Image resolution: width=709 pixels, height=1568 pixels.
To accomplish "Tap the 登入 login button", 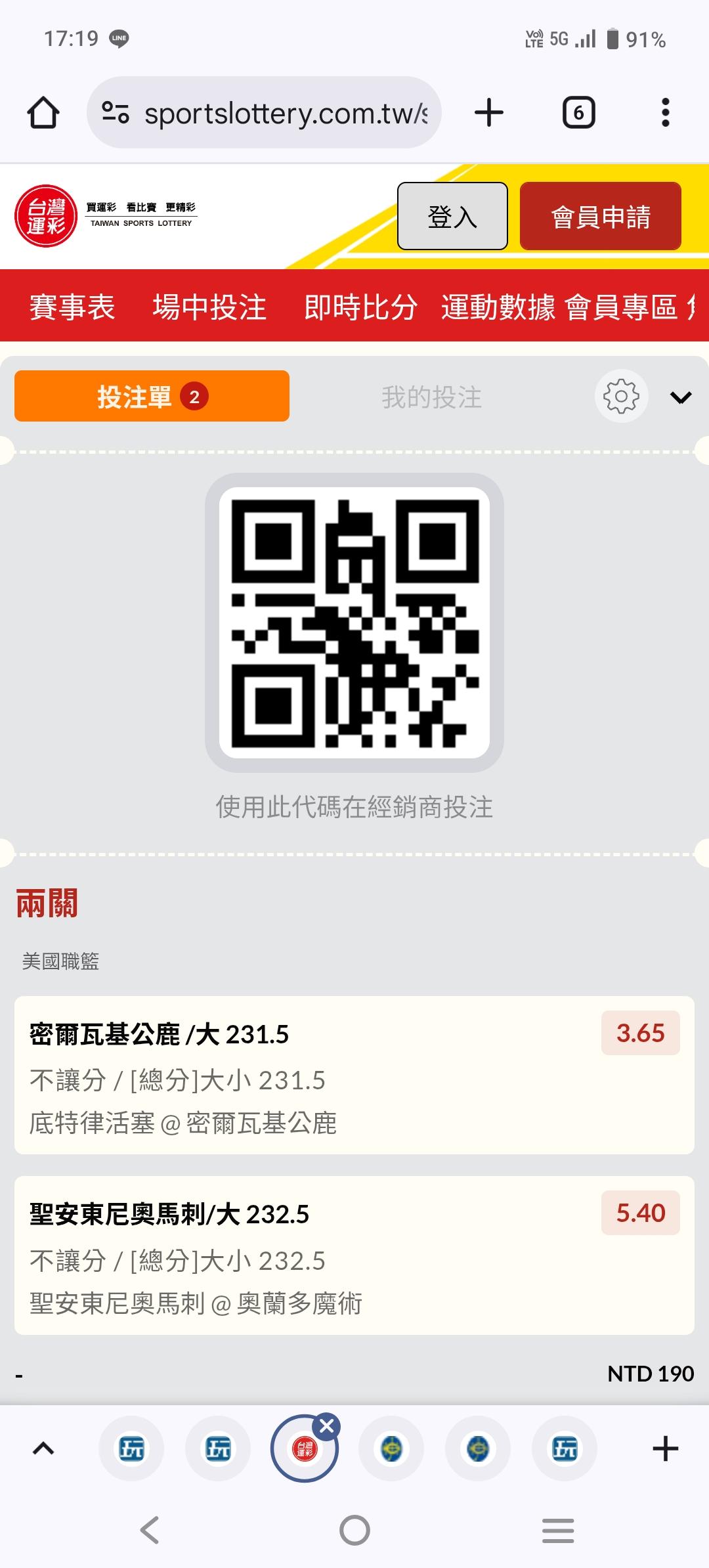I will [x=452, y=216].
